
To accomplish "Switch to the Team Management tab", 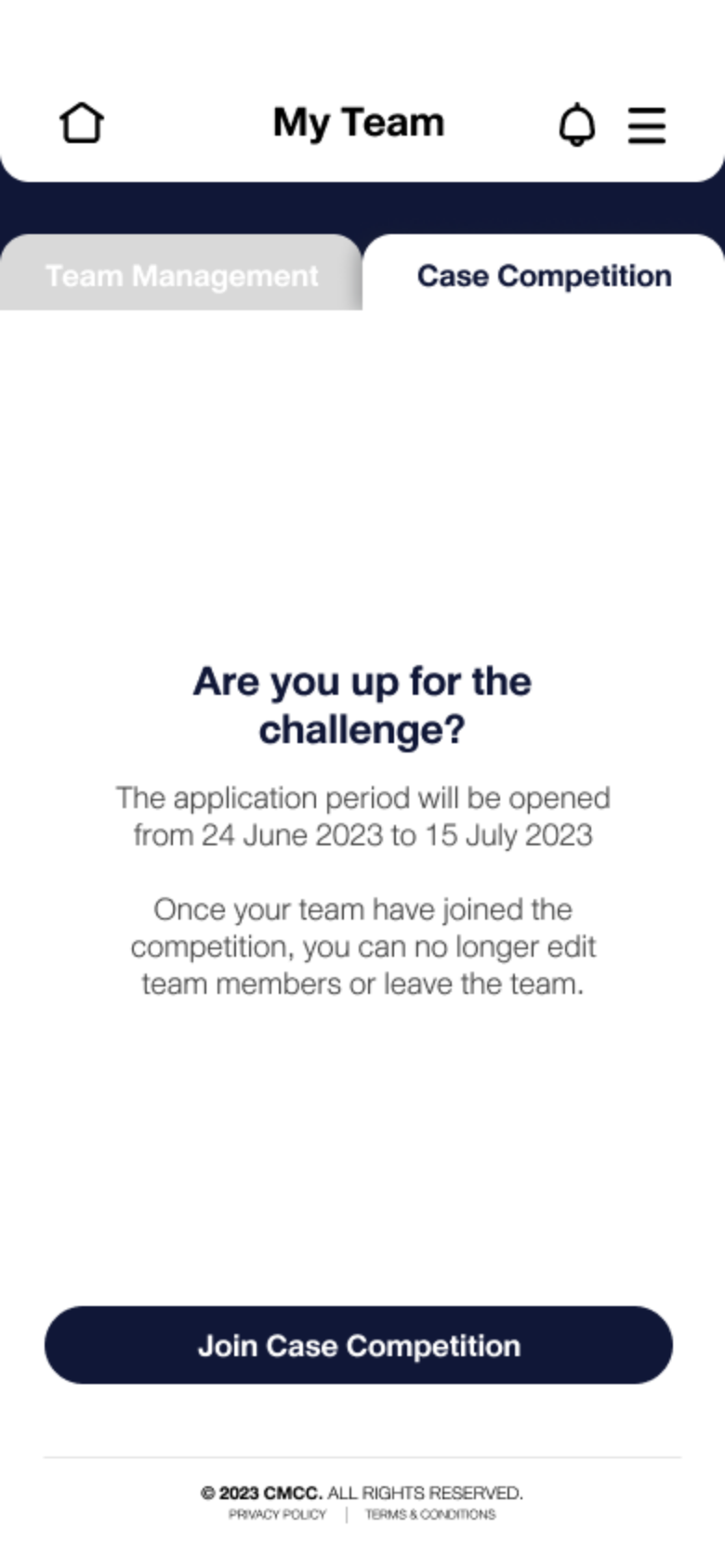I will coord(181,276).
